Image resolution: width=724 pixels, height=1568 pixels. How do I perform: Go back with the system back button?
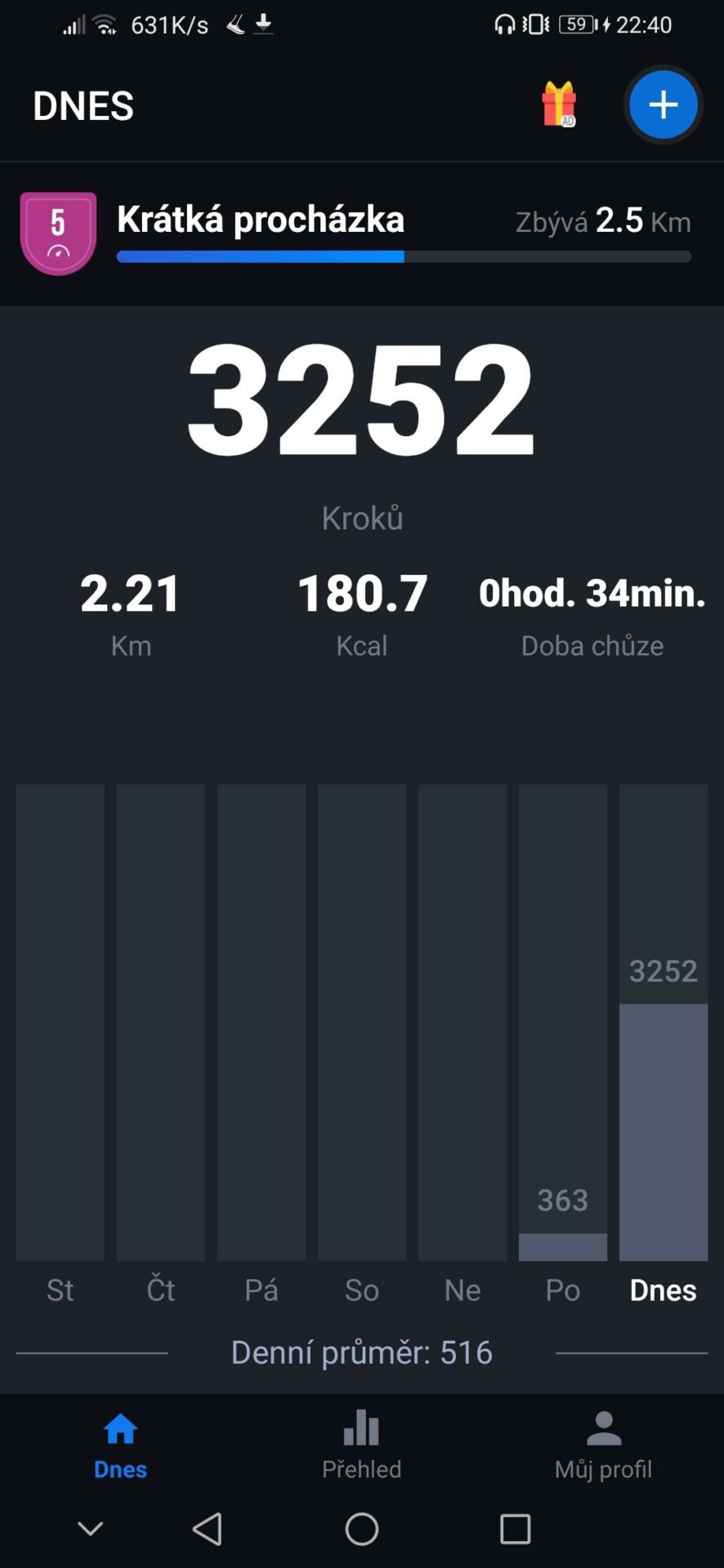pyautogui.click(x=208, y=1529)
